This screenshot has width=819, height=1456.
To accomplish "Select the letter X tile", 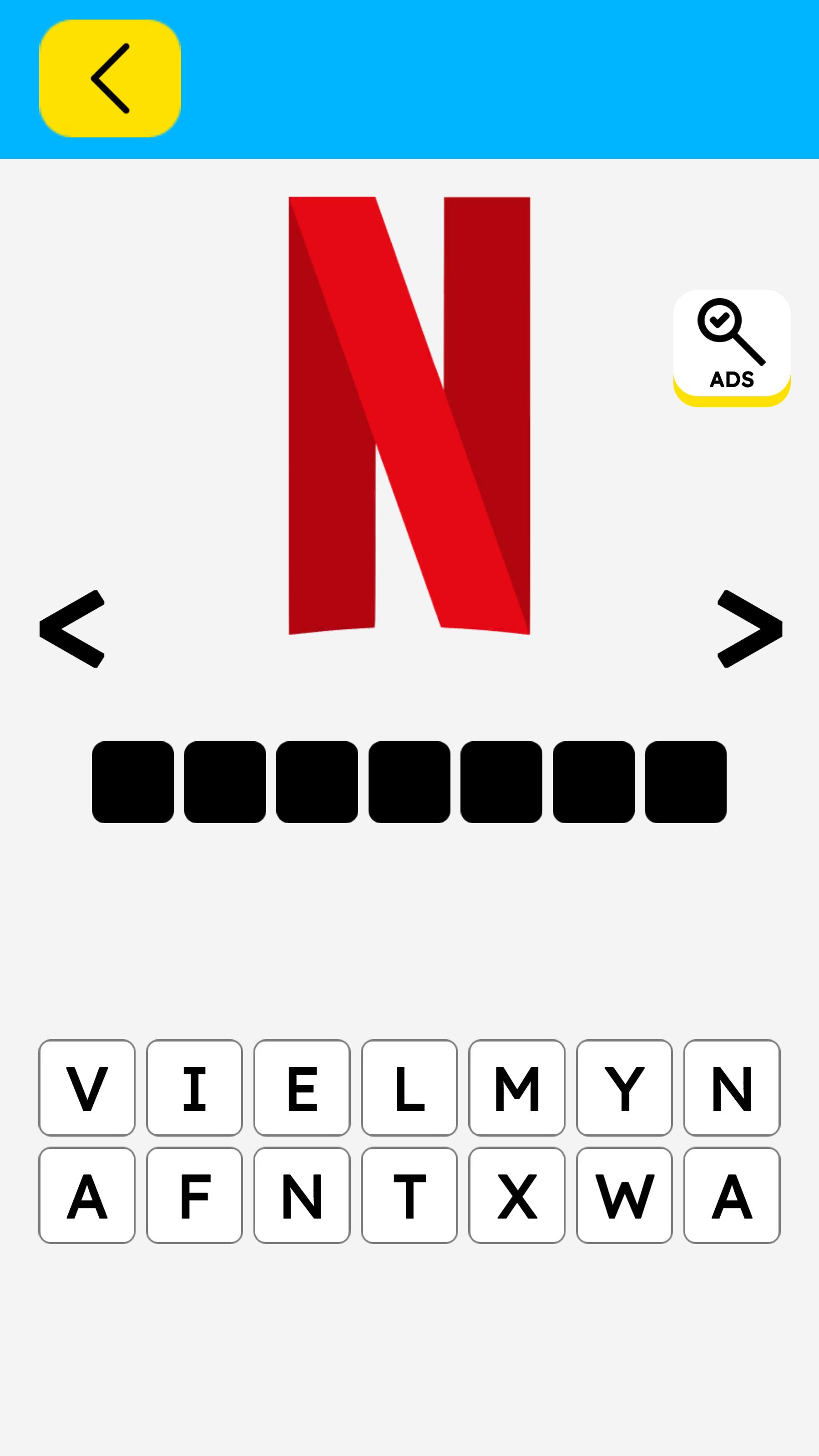I will [516, 1195].
